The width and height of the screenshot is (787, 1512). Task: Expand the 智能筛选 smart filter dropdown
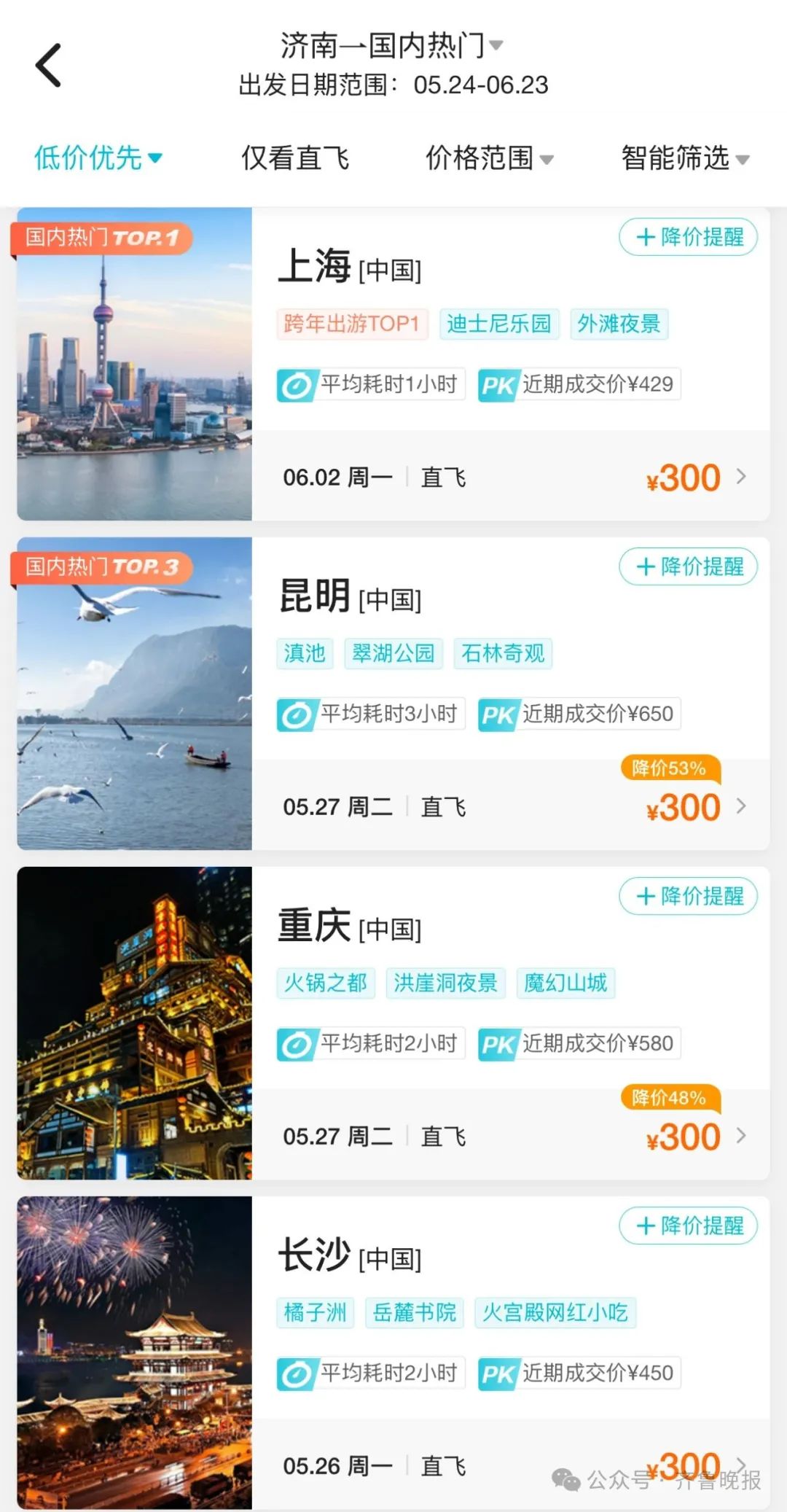pyautogui.click(x=683, y=157)
